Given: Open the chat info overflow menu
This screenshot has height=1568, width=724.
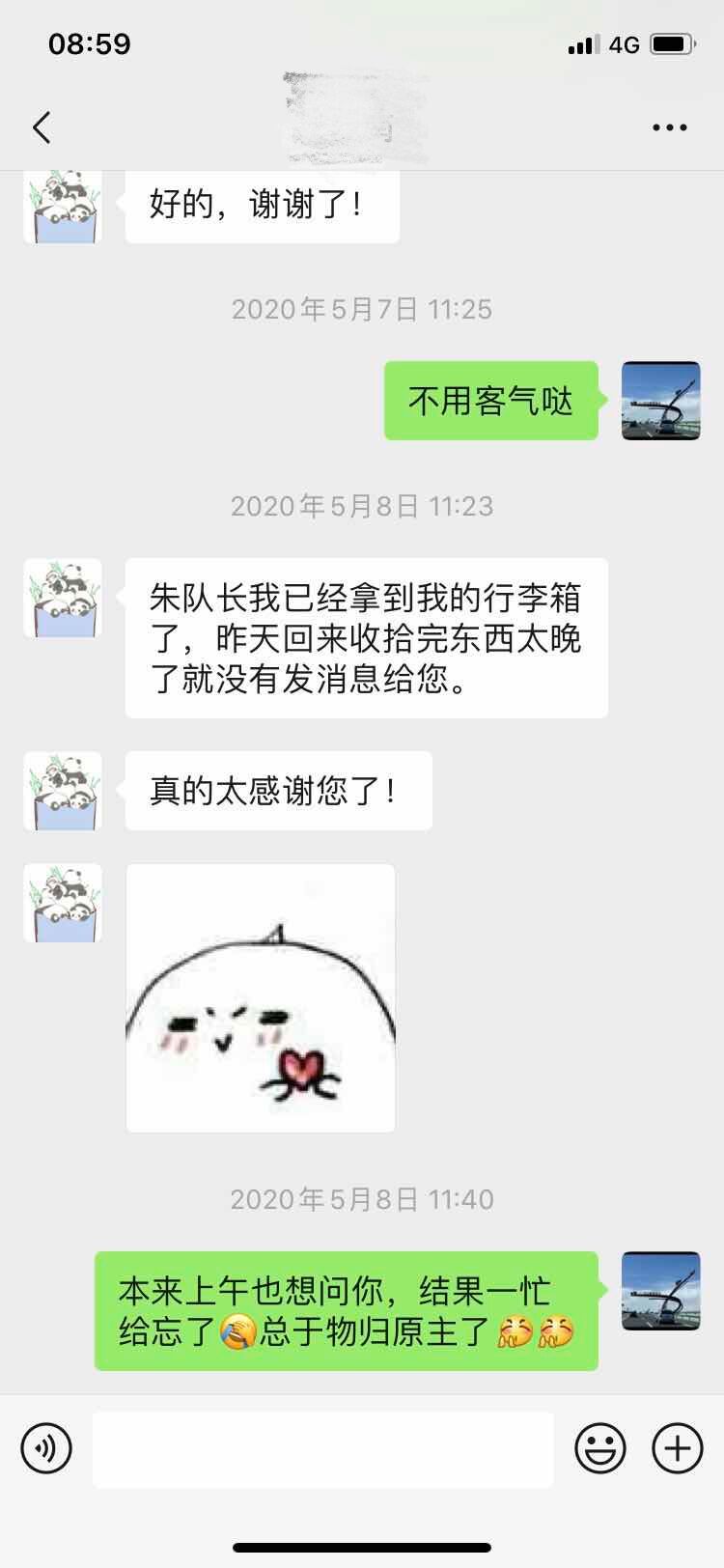Looking at the screenshot, I should [x=669, y=127].
